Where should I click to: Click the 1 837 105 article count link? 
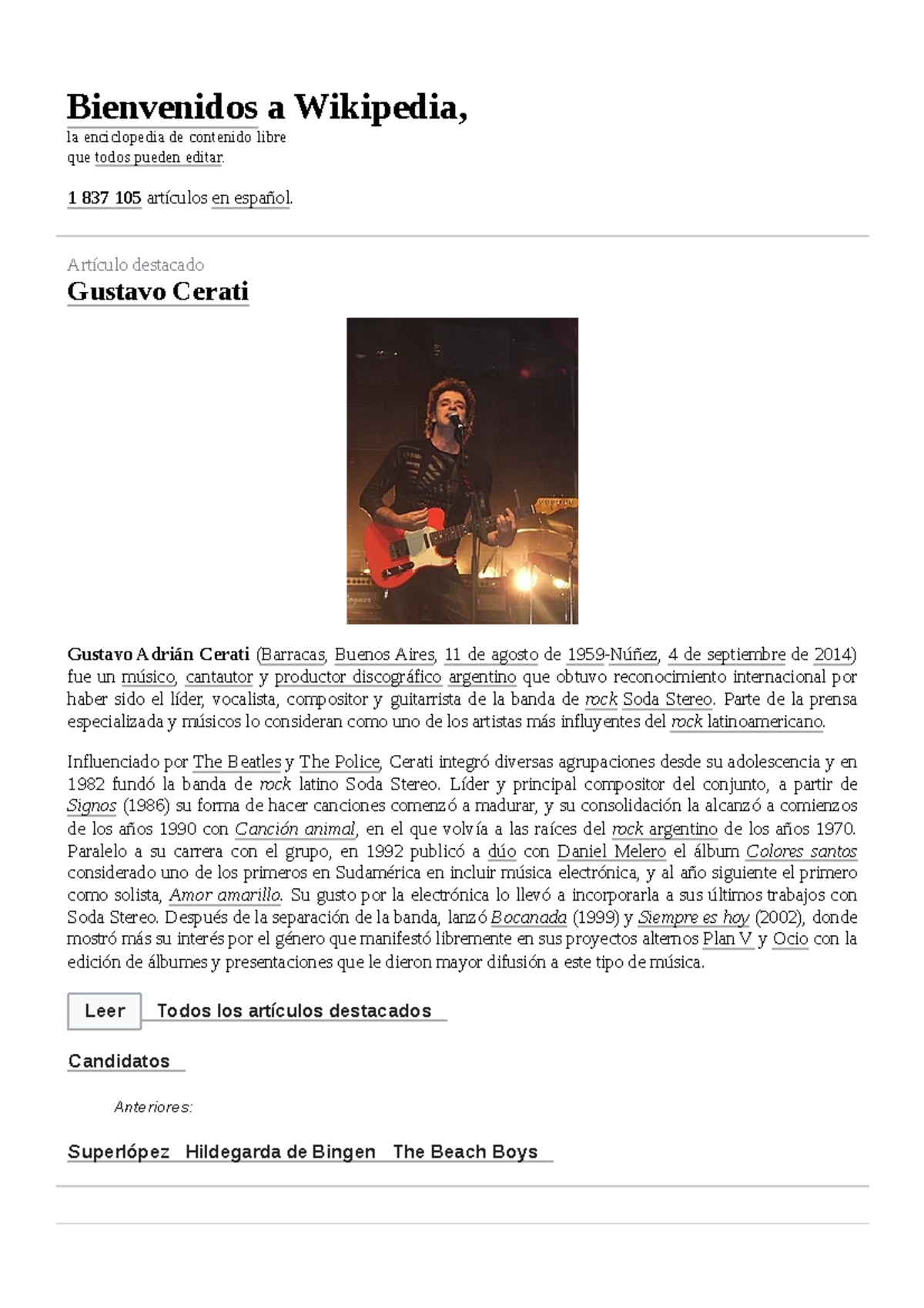103,198
